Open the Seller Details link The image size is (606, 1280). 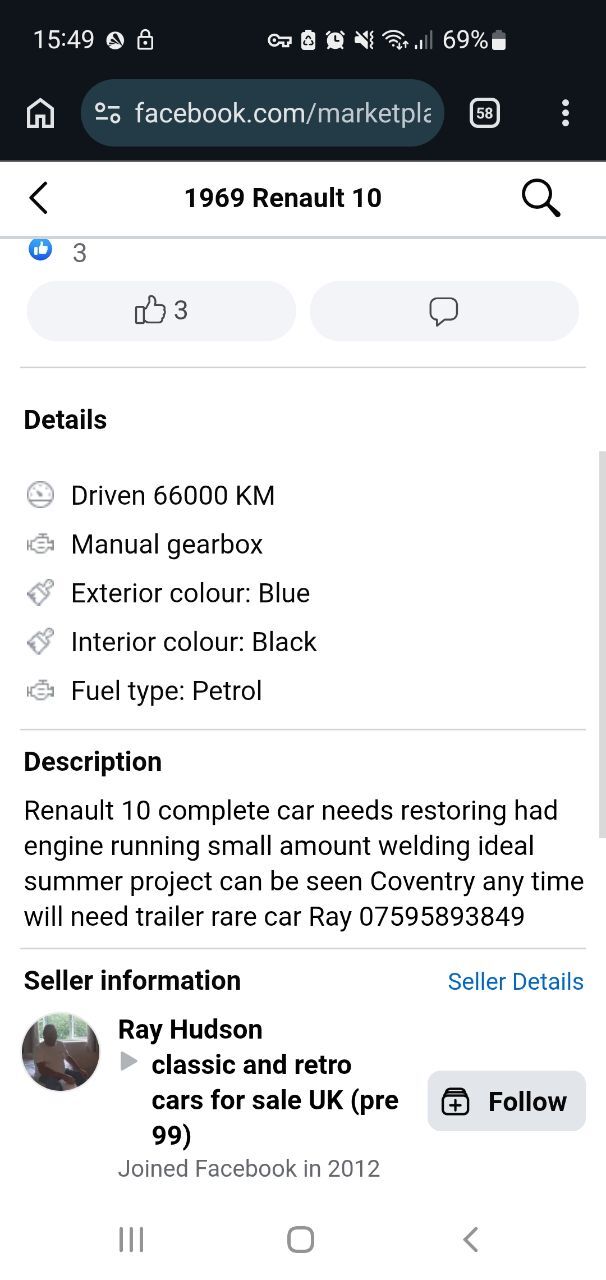515,982
